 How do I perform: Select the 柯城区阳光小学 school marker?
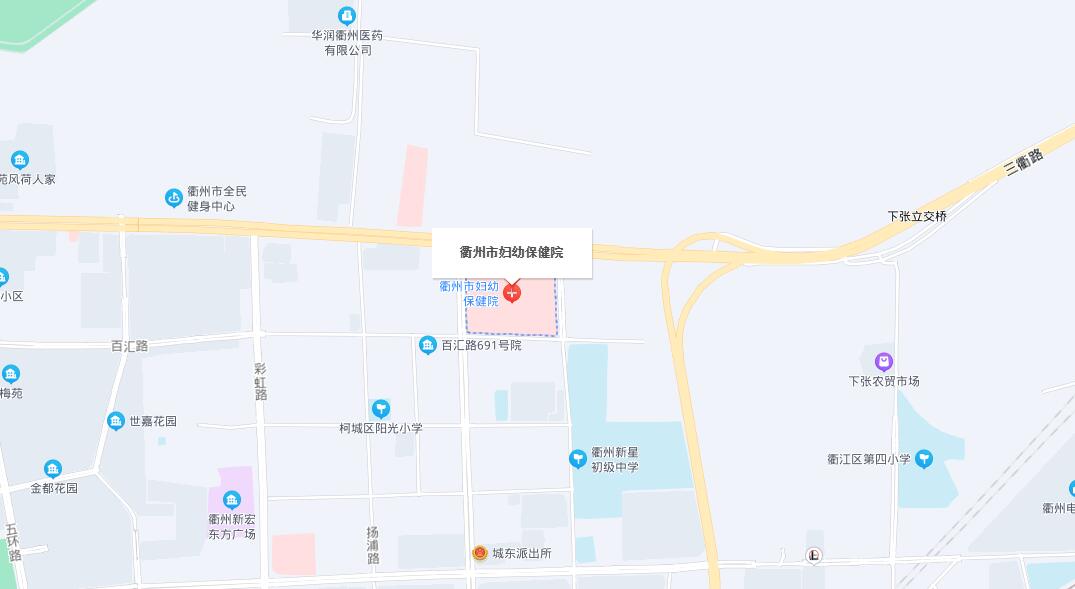381,409
